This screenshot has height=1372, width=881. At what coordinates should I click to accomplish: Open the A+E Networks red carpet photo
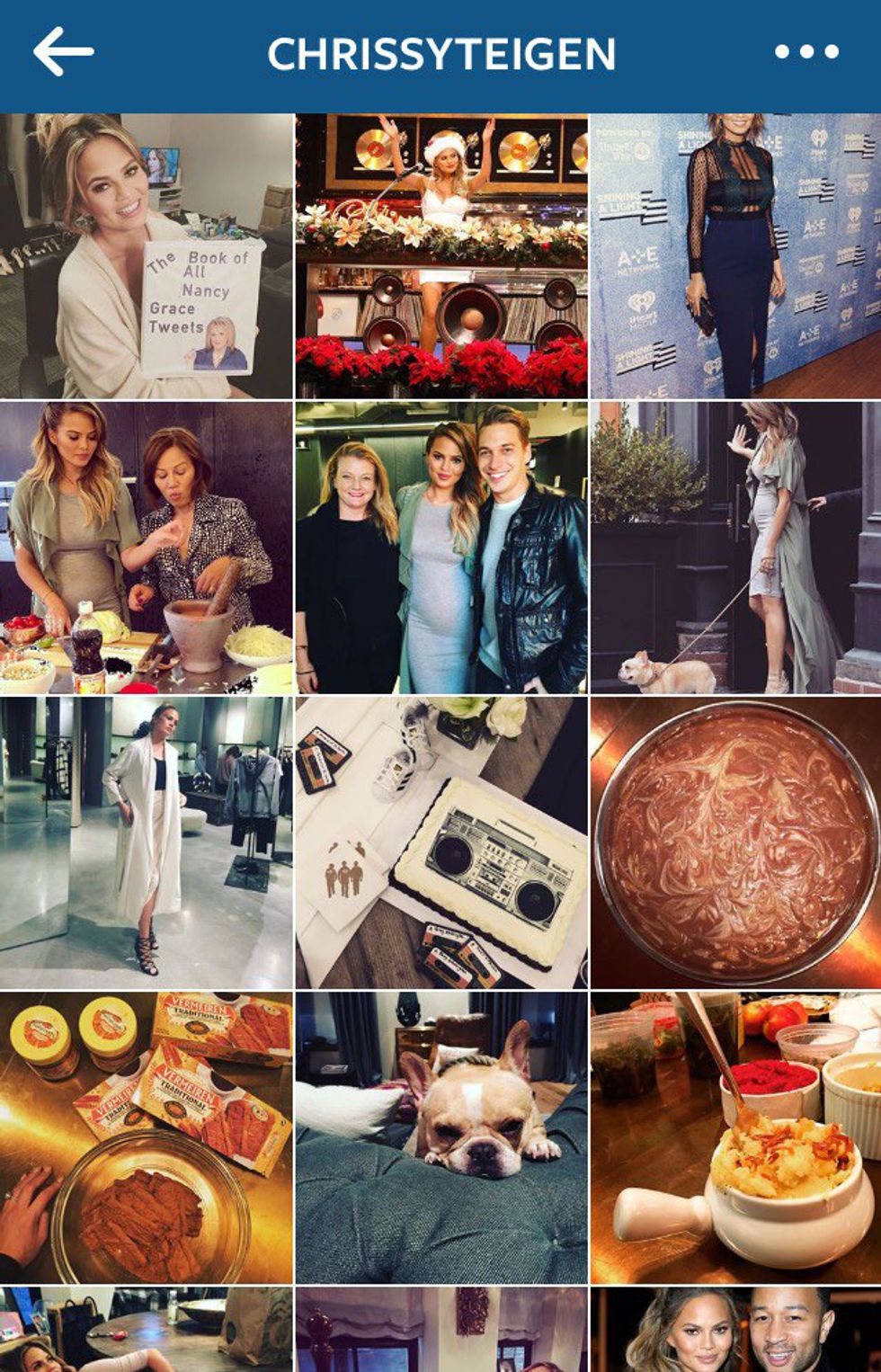pos(735,256)
